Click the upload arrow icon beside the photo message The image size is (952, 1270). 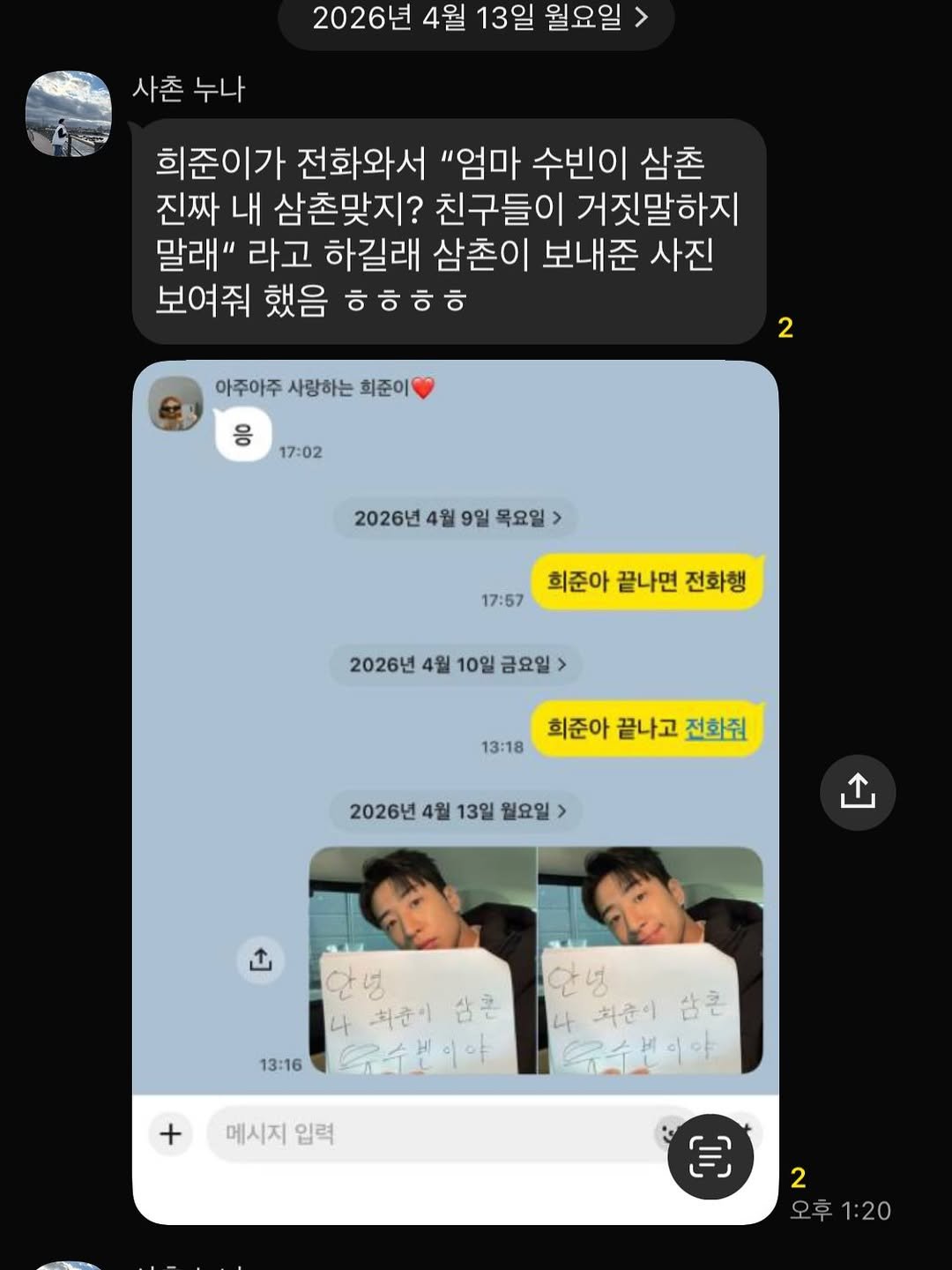click(x=260, y=960)
